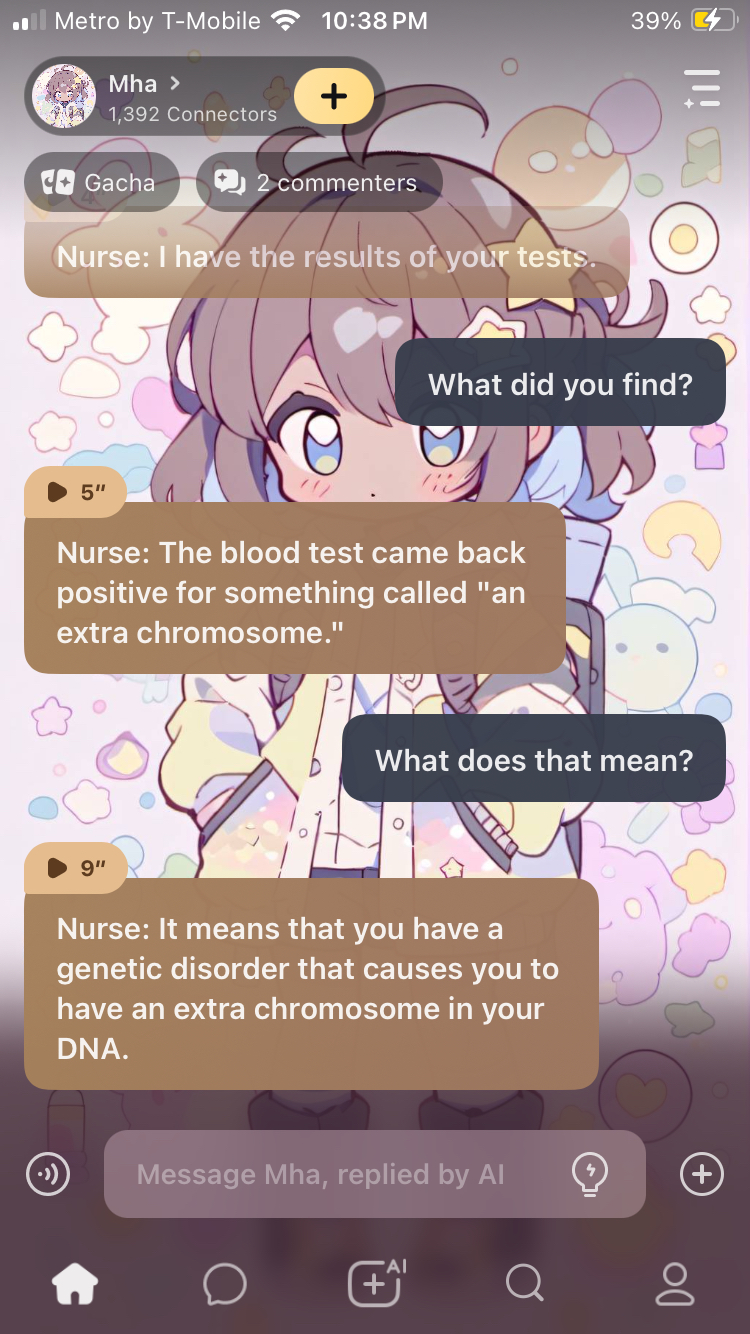750x1334 pixels.
Task: Tap the lightbulb suggestion icon
Action: [x=590, y=1174]
